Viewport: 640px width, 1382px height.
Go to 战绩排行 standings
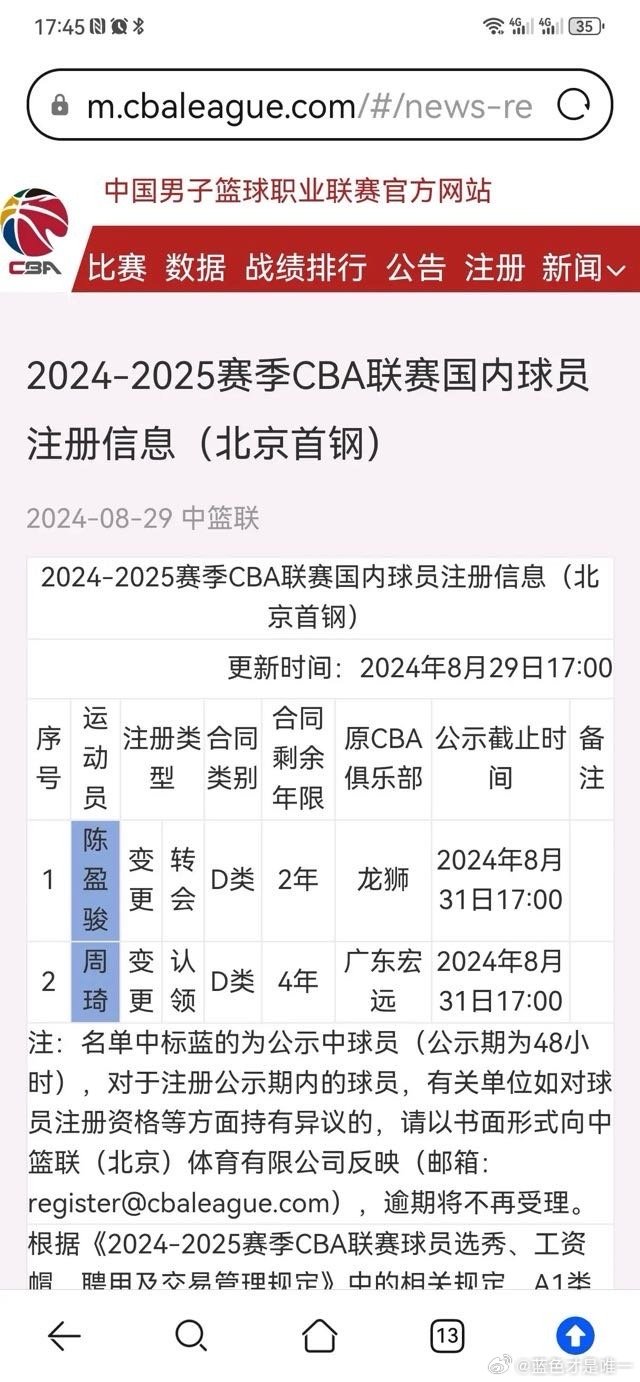305,267
